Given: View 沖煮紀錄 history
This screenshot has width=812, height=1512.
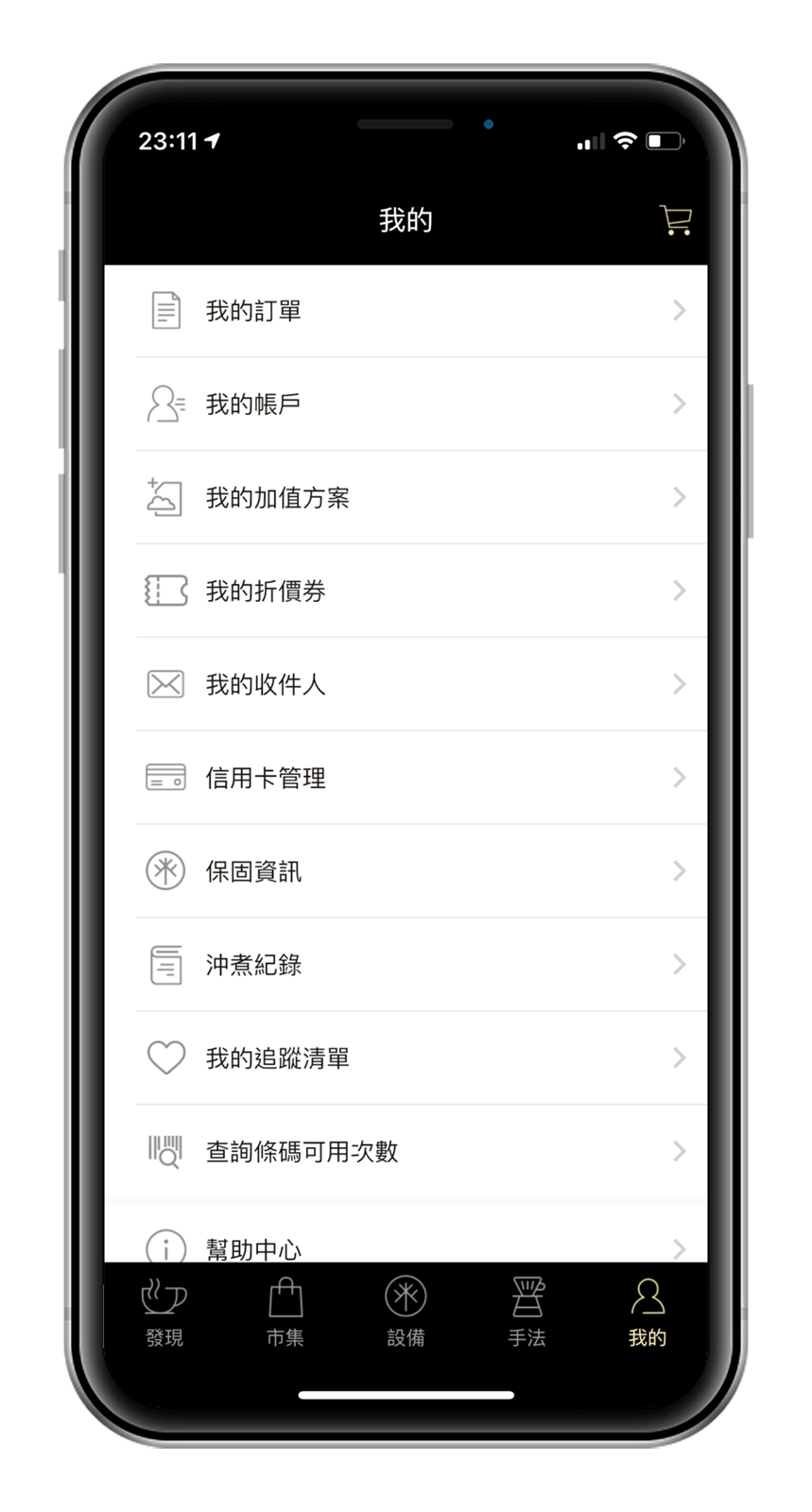Looking at the screenshot, I should (x=406, y=965).
